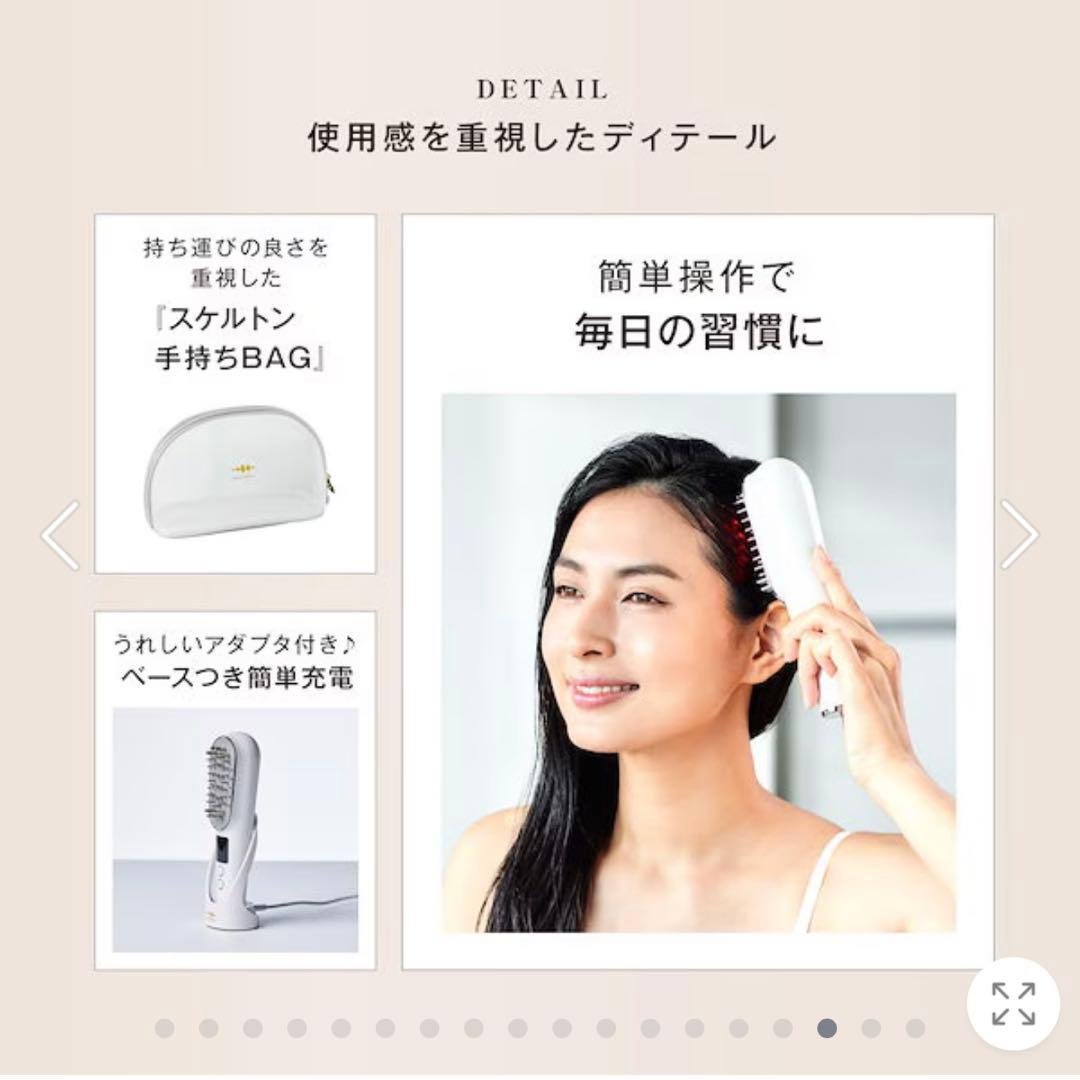The height and width of the screenshot is (1080, 1080).
Task: Go to the next product image
Action: (1019, 535)
